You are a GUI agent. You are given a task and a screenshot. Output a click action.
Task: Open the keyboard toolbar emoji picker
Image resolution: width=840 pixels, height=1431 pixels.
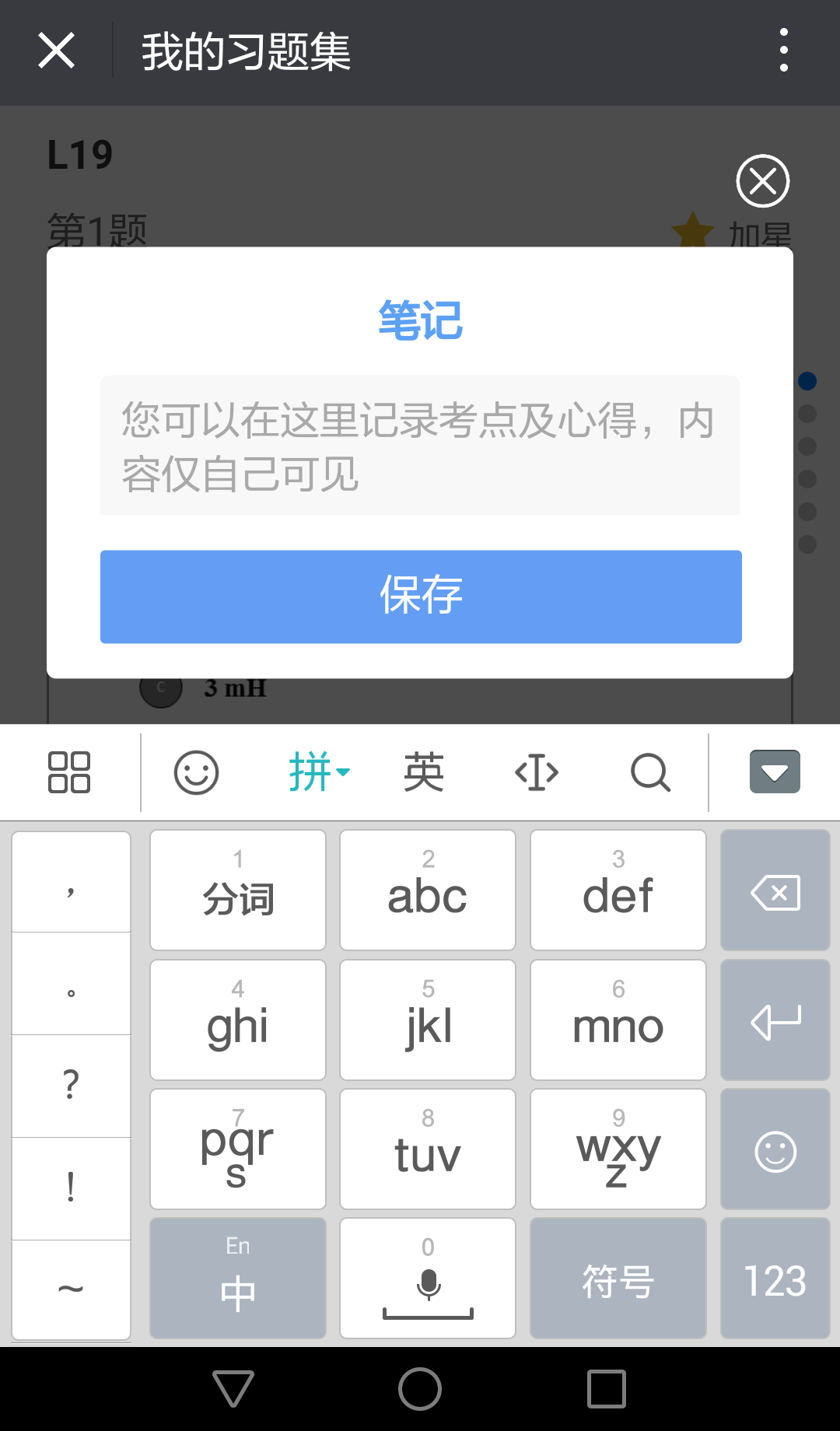click(196, 772)
